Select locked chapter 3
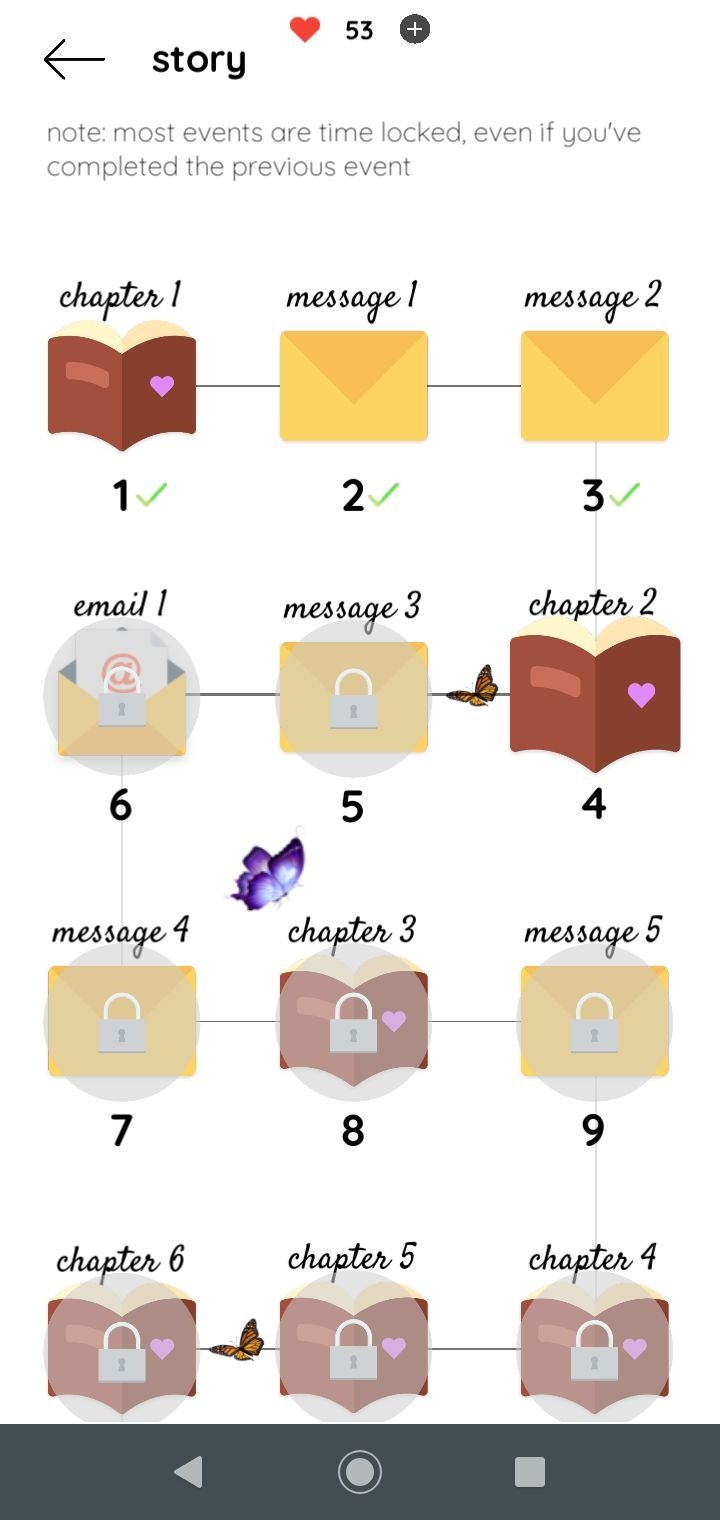 353,1021
